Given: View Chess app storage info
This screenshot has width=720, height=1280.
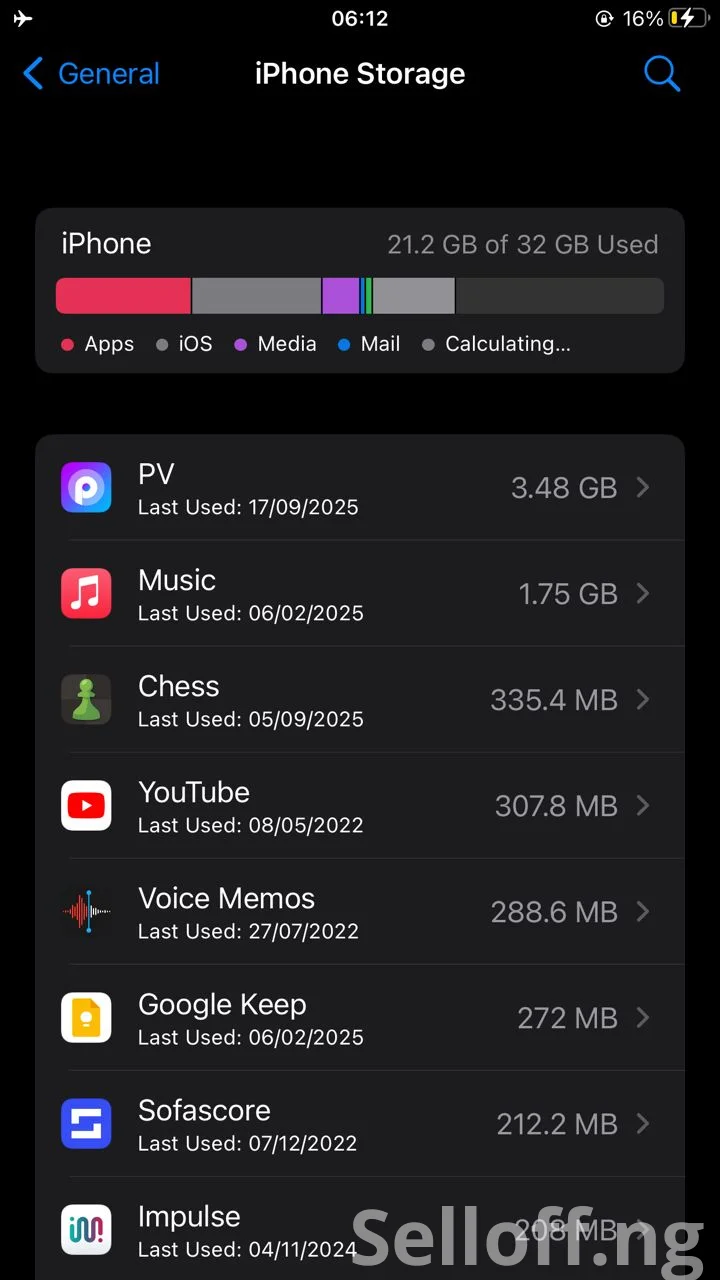Looking at the screenshot, I should (360, 700).
